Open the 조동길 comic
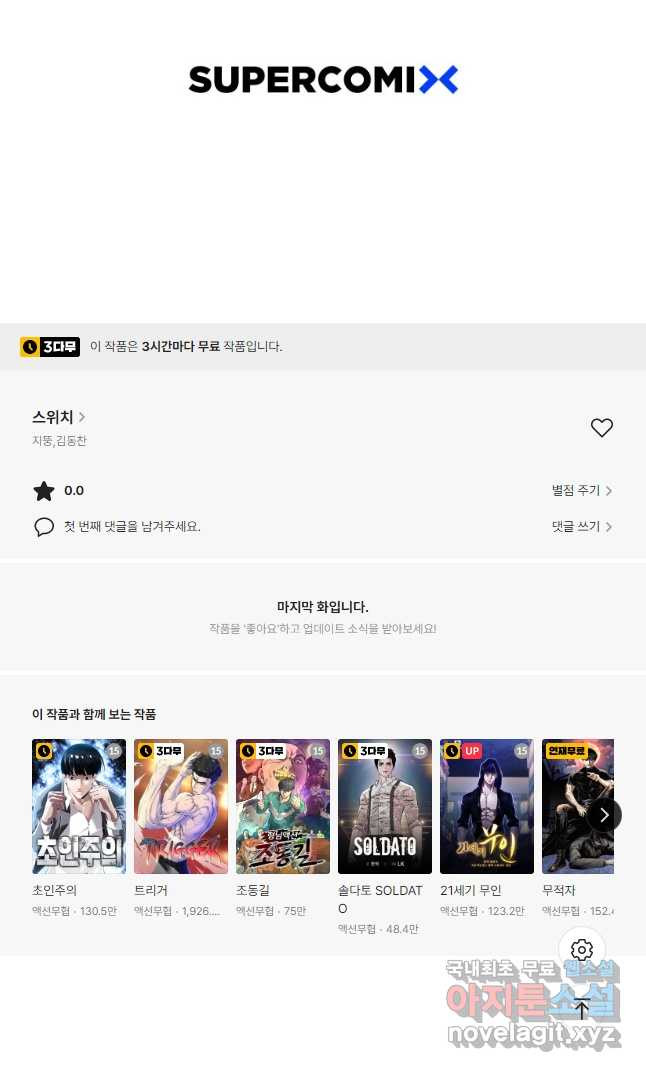The width and height of the screenshot is (646, 1072). coord(283,807)
